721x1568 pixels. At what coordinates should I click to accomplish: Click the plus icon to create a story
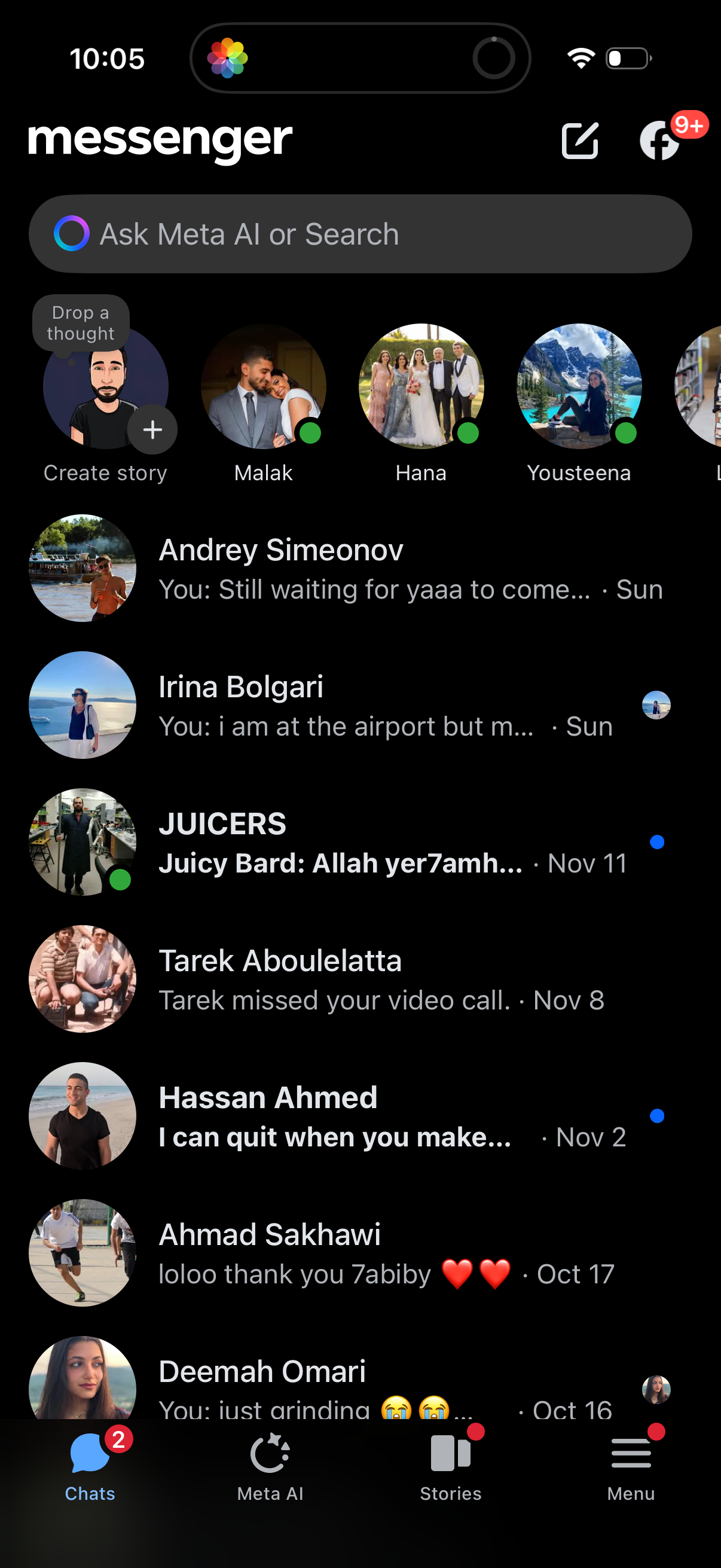pos(152,429)
